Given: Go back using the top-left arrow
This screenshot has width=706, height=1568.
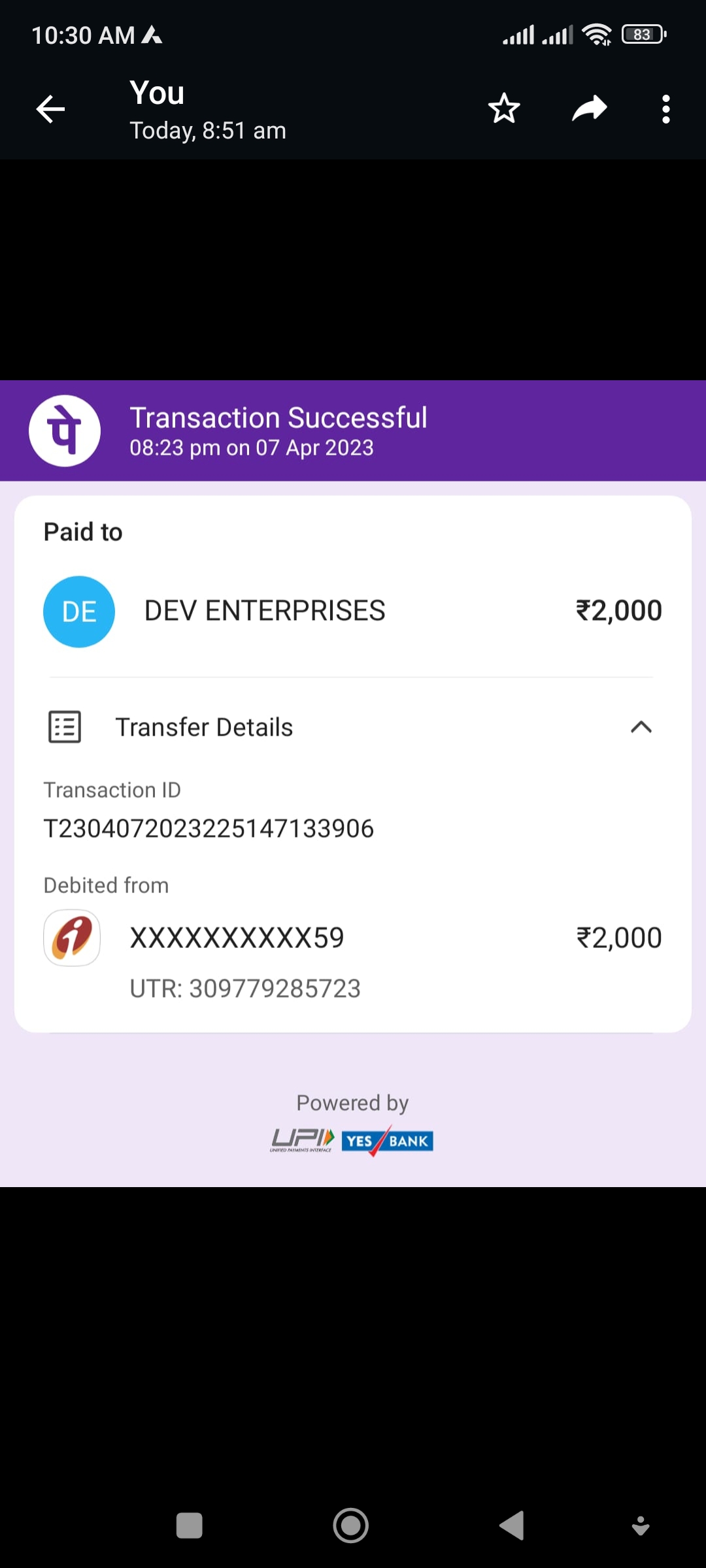Looking at the screenshot, I should coord(50,109).
